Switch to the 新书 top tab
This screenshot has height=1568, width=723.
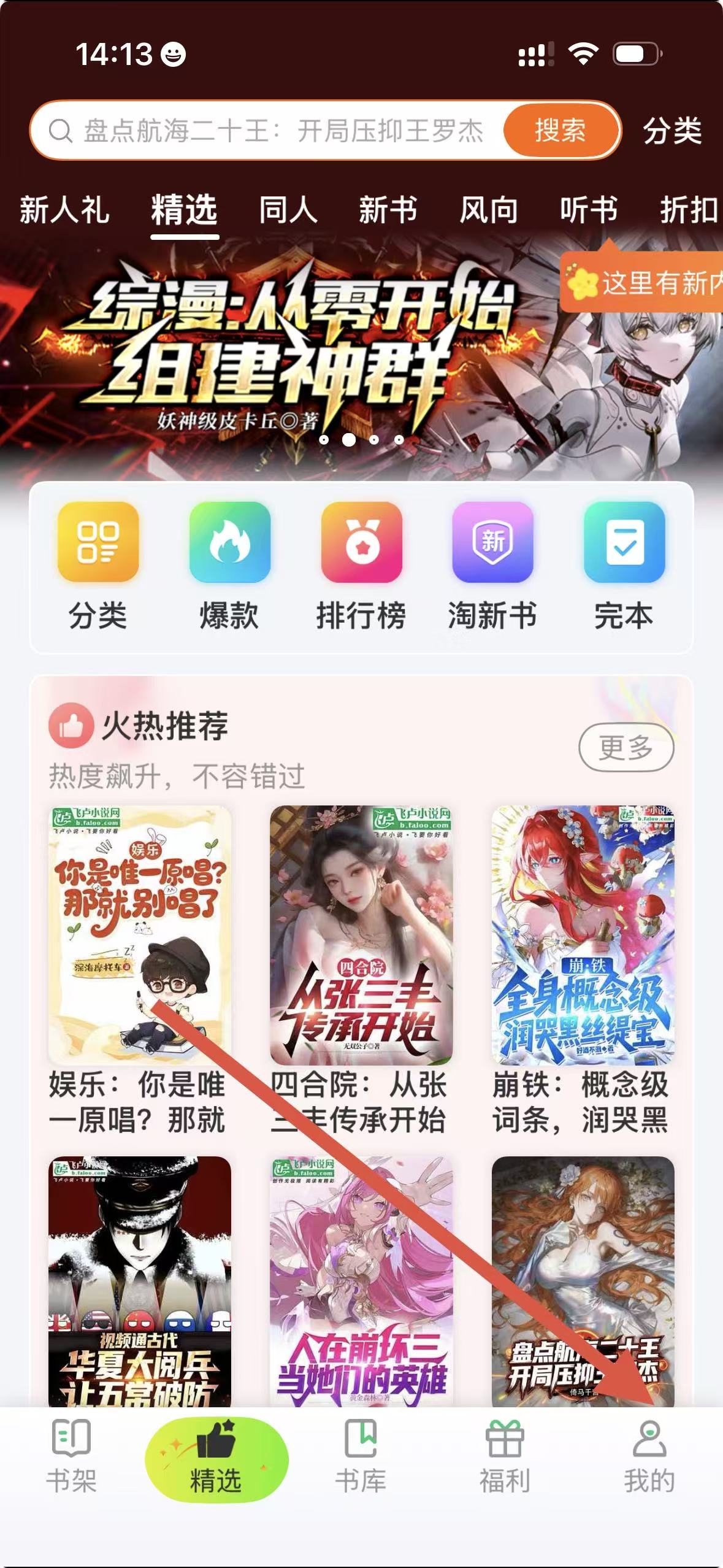[x=388, y=210]
